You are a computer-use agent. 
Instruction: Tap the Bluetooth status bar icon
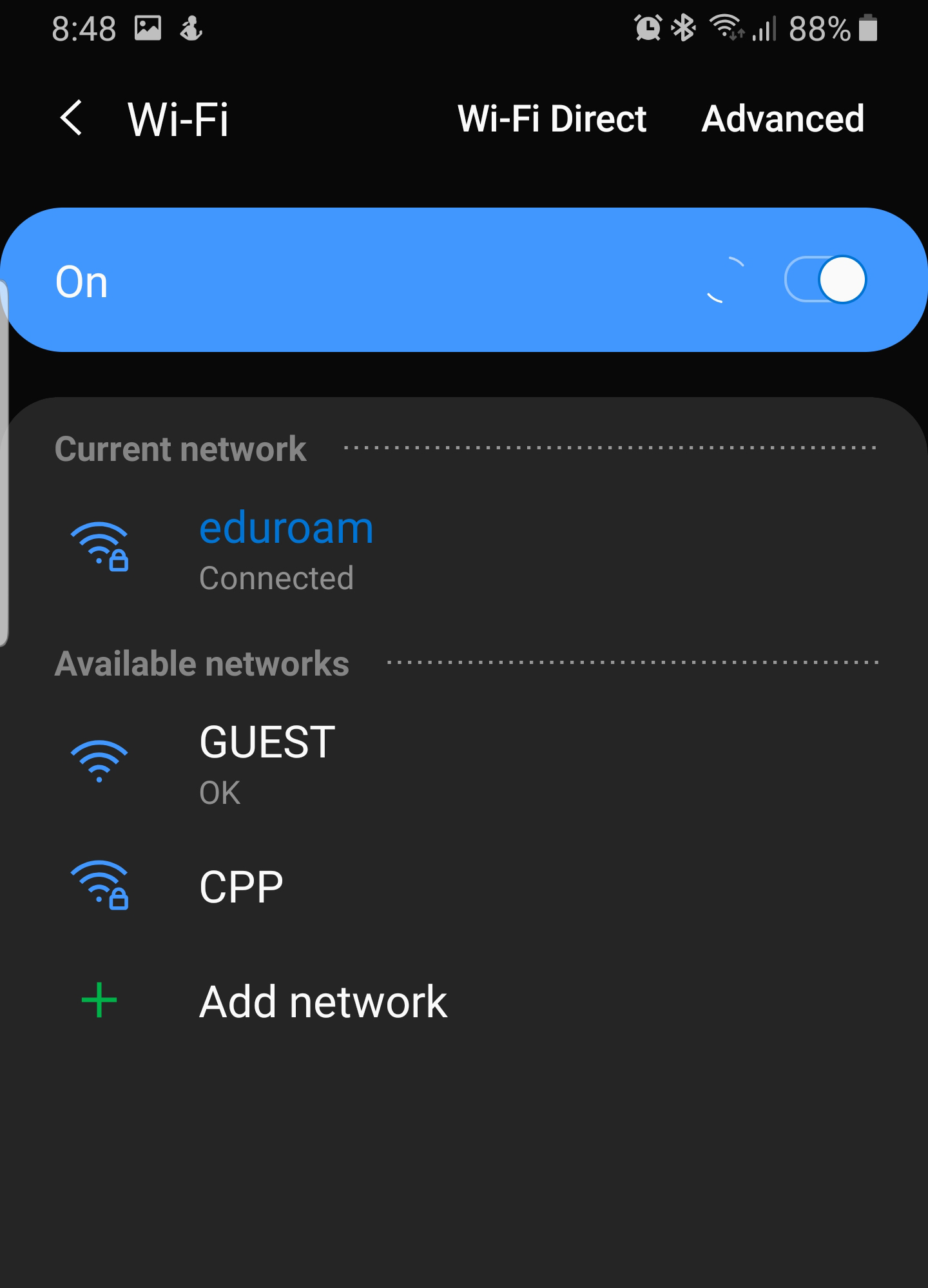pos(683,27)
